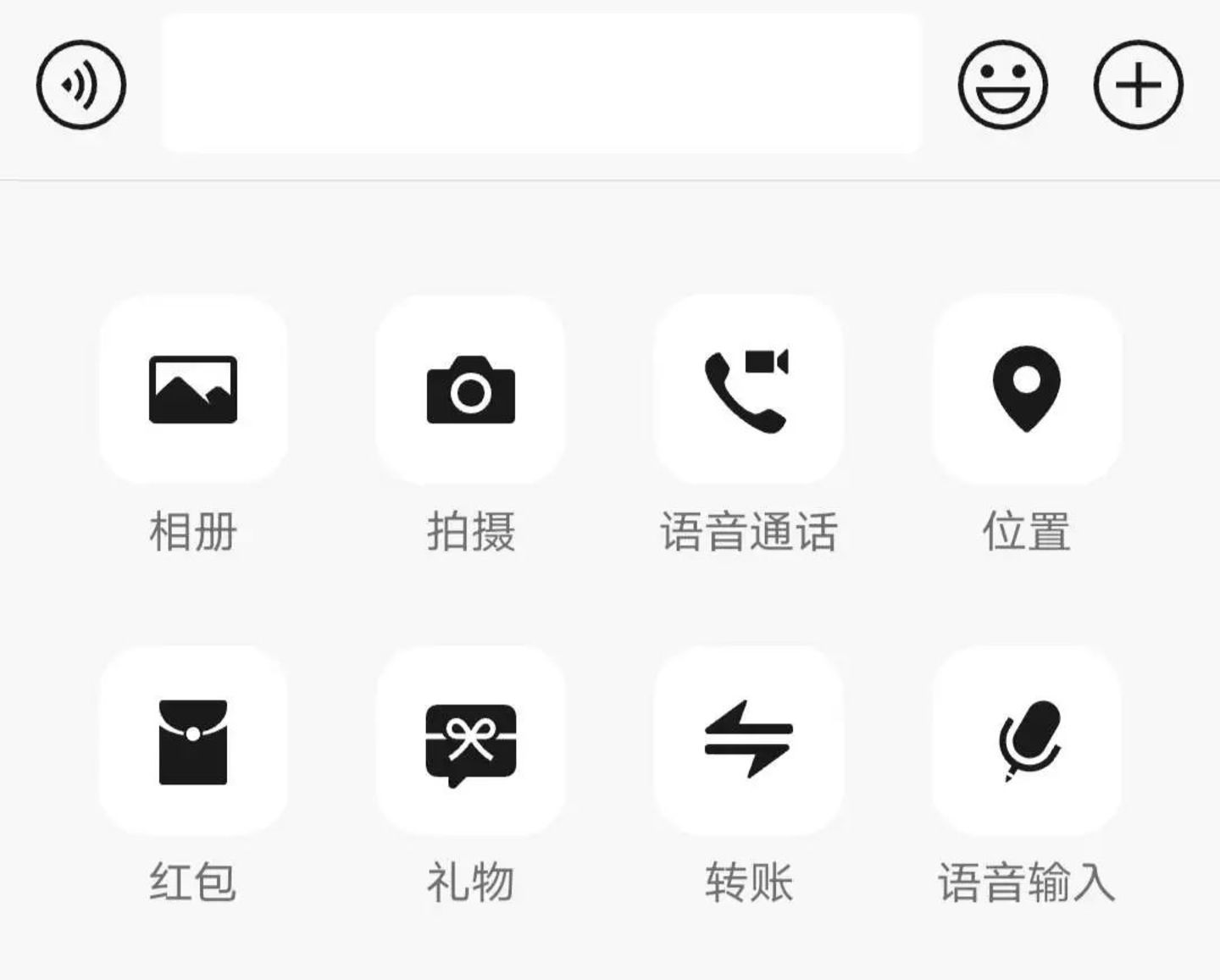Image resolution: width=1220 pixels, height=980 pixels.
Task: Start a 语音通话 call
Action: (749, 390)
